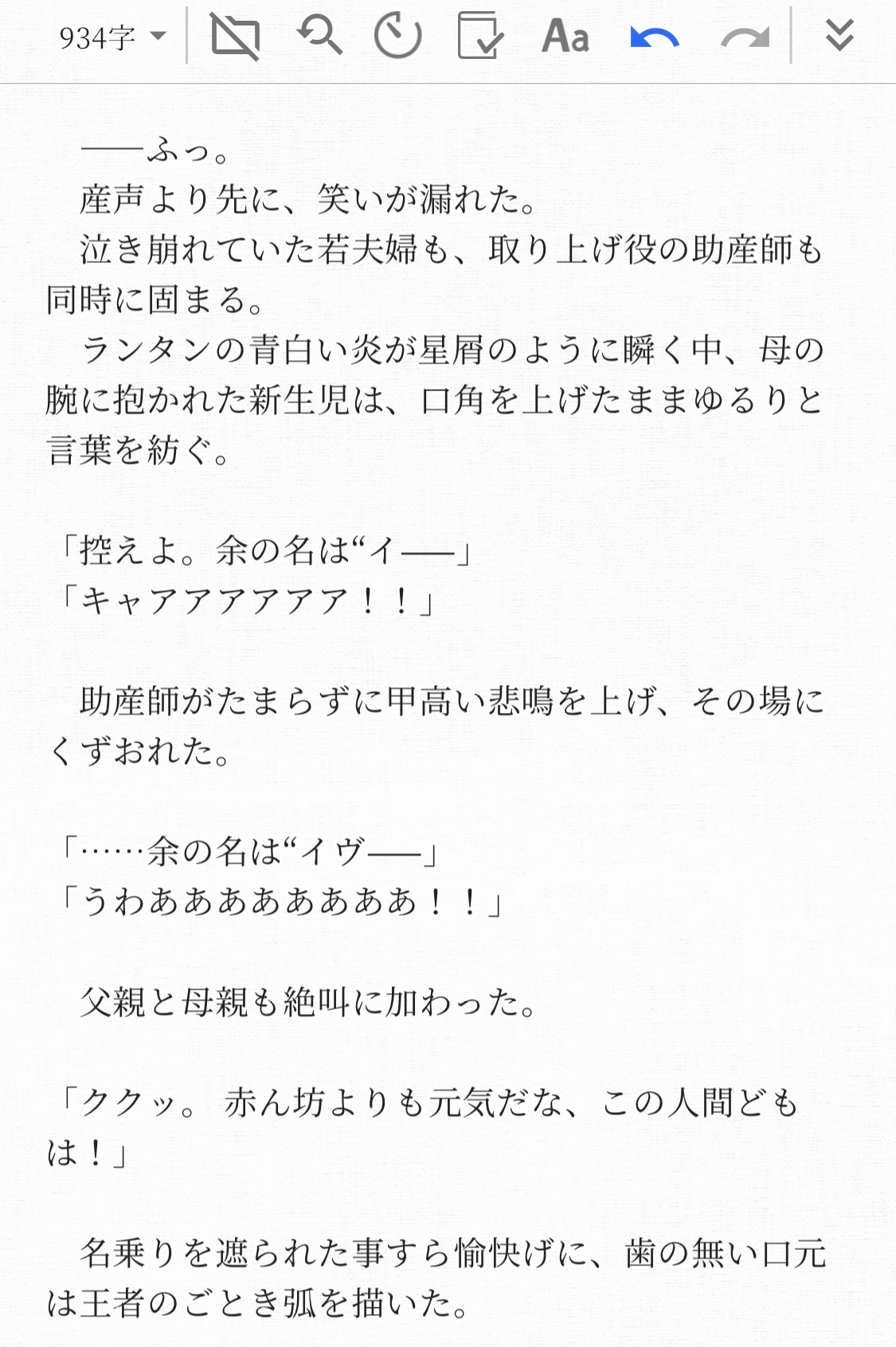Open the 934字 character count dropdown
The height and width of the screenshot is (1347, 896).
(x=112, y=37)
